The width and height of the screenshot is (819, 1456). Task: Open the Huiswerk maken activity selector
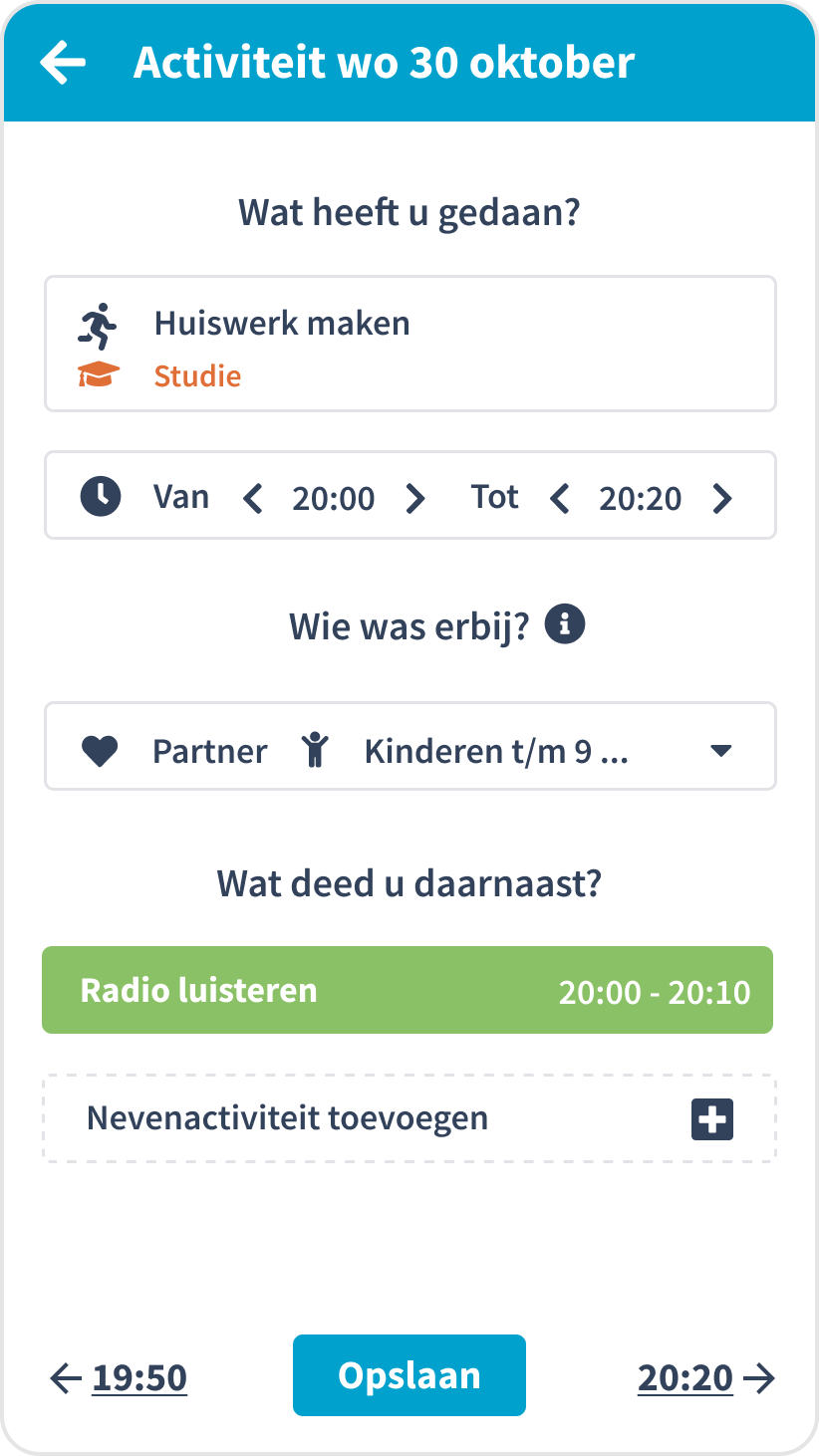click(409, 344)
